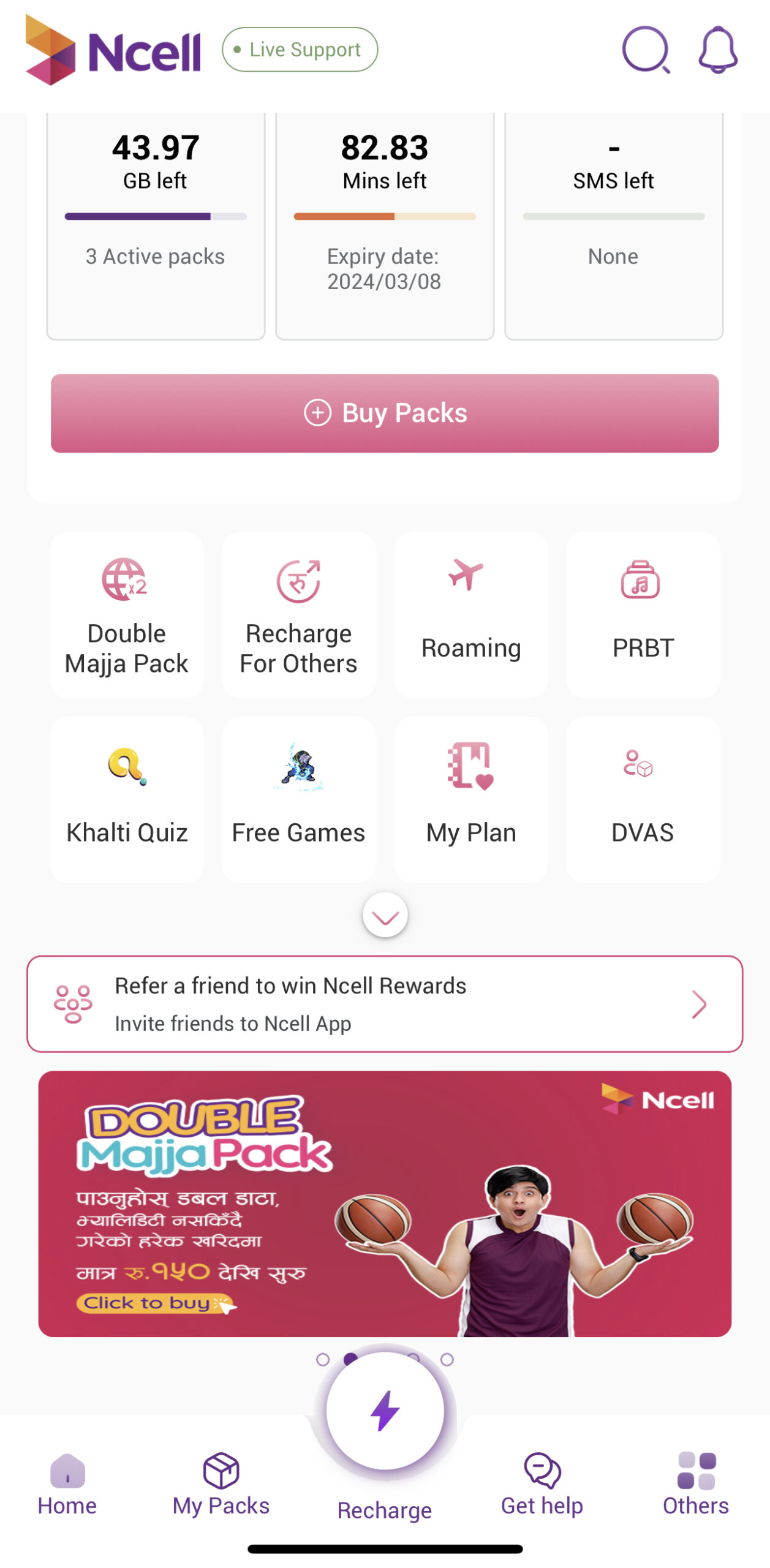Open the Roaming option
The width and height of the screenshot is (770, 1568).
(470, 614)
